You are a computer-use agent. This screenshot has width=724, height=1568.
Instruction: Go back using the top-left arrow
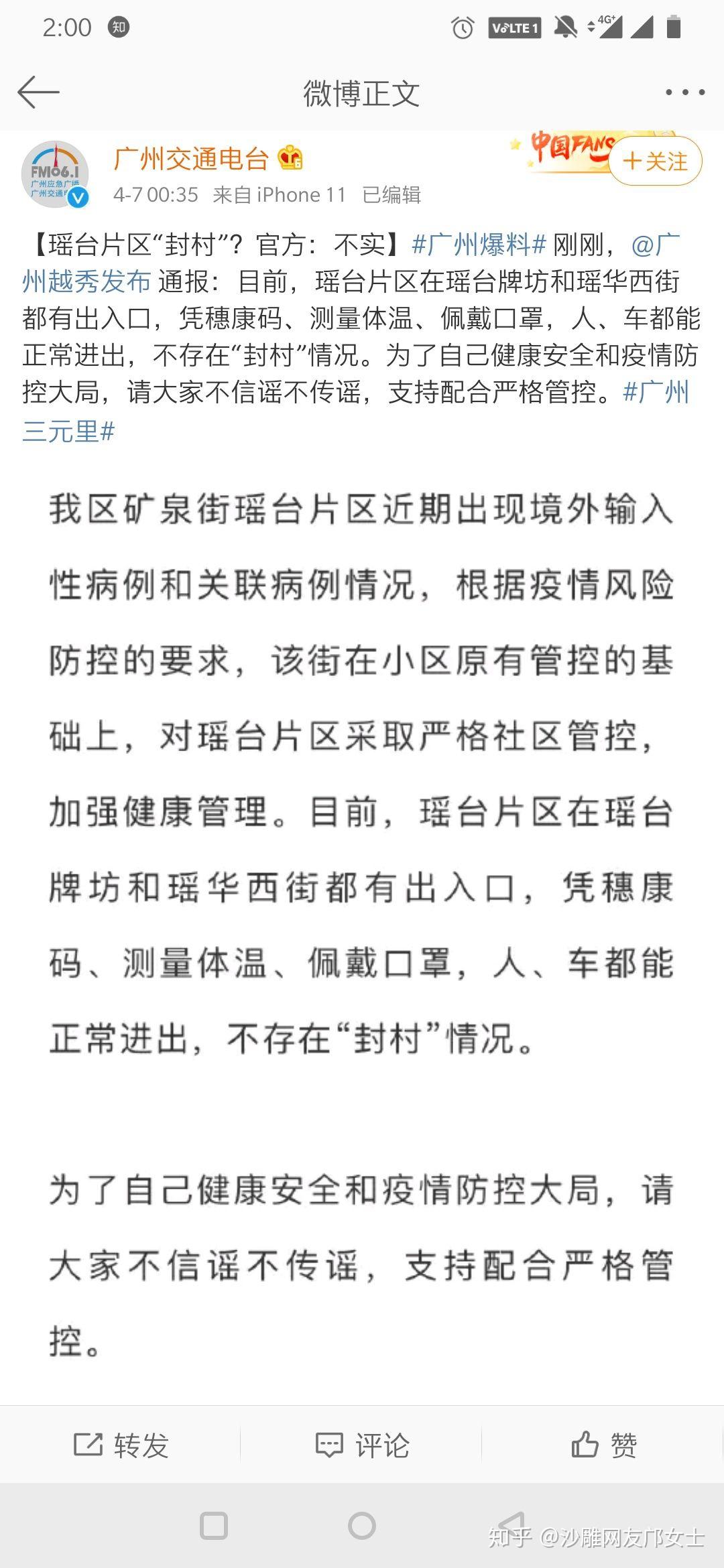pyautogui.click(x=38, y=92)
